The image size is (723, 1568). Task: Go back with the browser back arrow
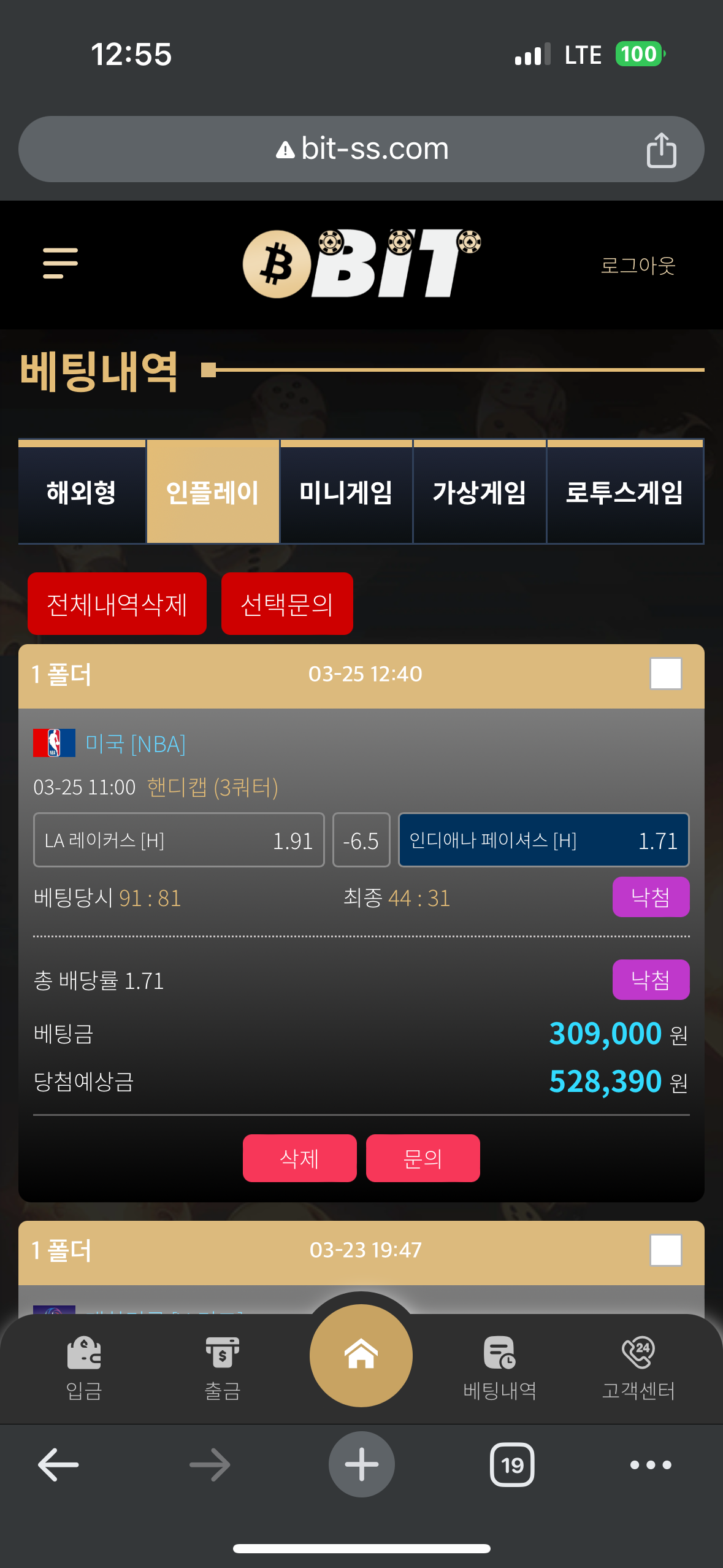(58, 1465)
